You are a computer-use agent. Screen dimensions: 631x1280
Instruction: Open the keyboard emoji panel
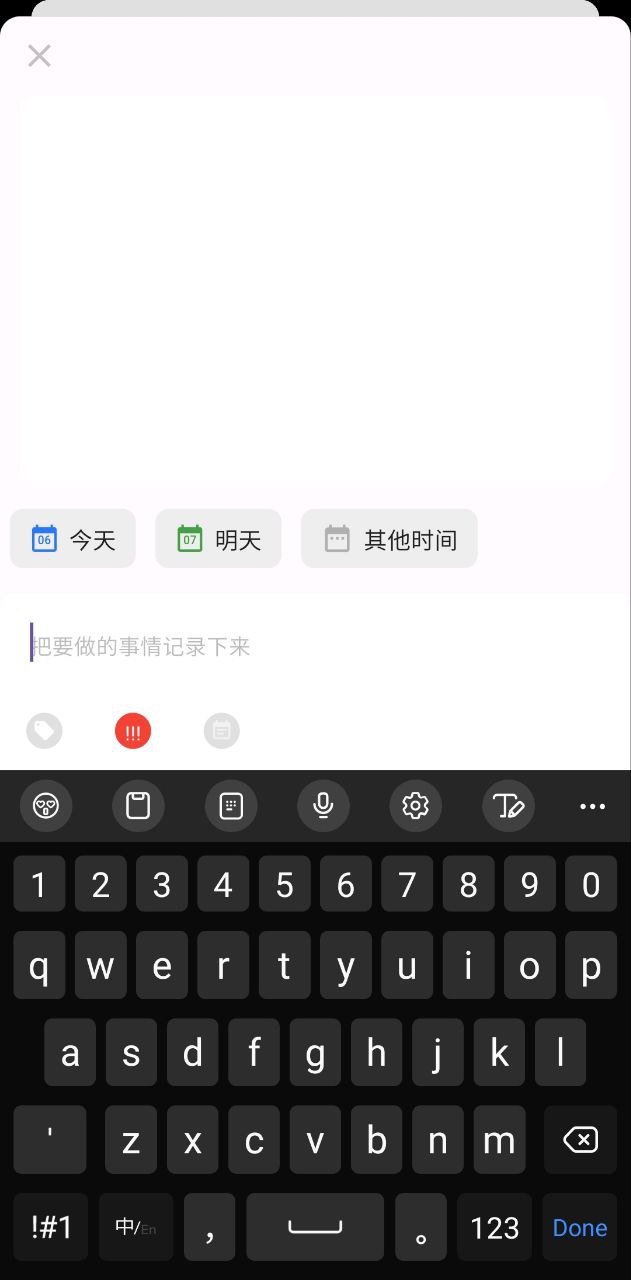point(46,806)
